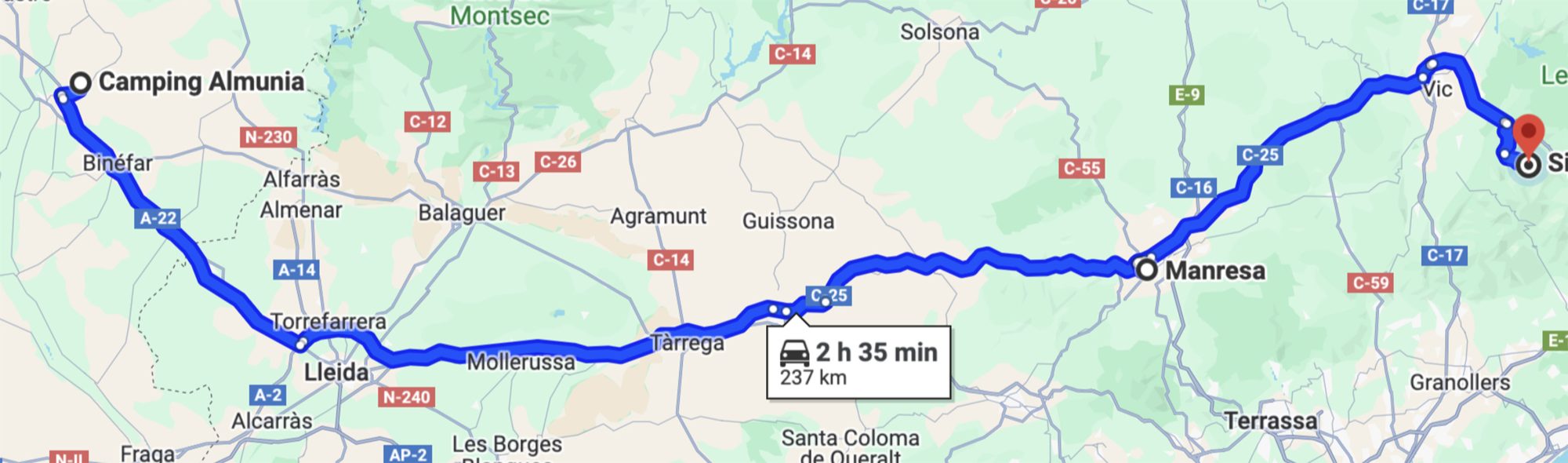Viewport: 1568px width, 463px height.
Task: Tap the Camping Almunia start marker
Action: (x=81, y=82)
